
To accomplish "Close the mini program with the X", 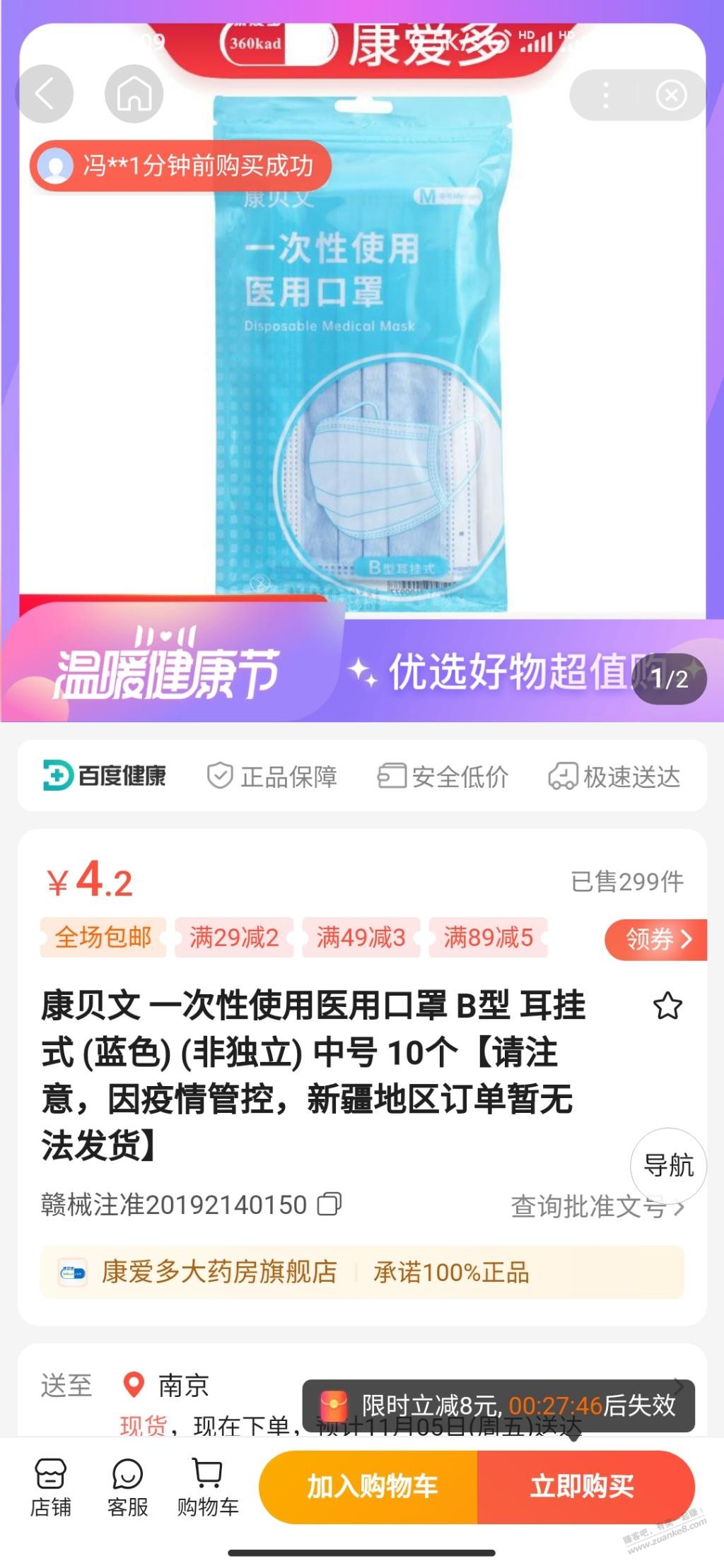I will coord(670,95).
